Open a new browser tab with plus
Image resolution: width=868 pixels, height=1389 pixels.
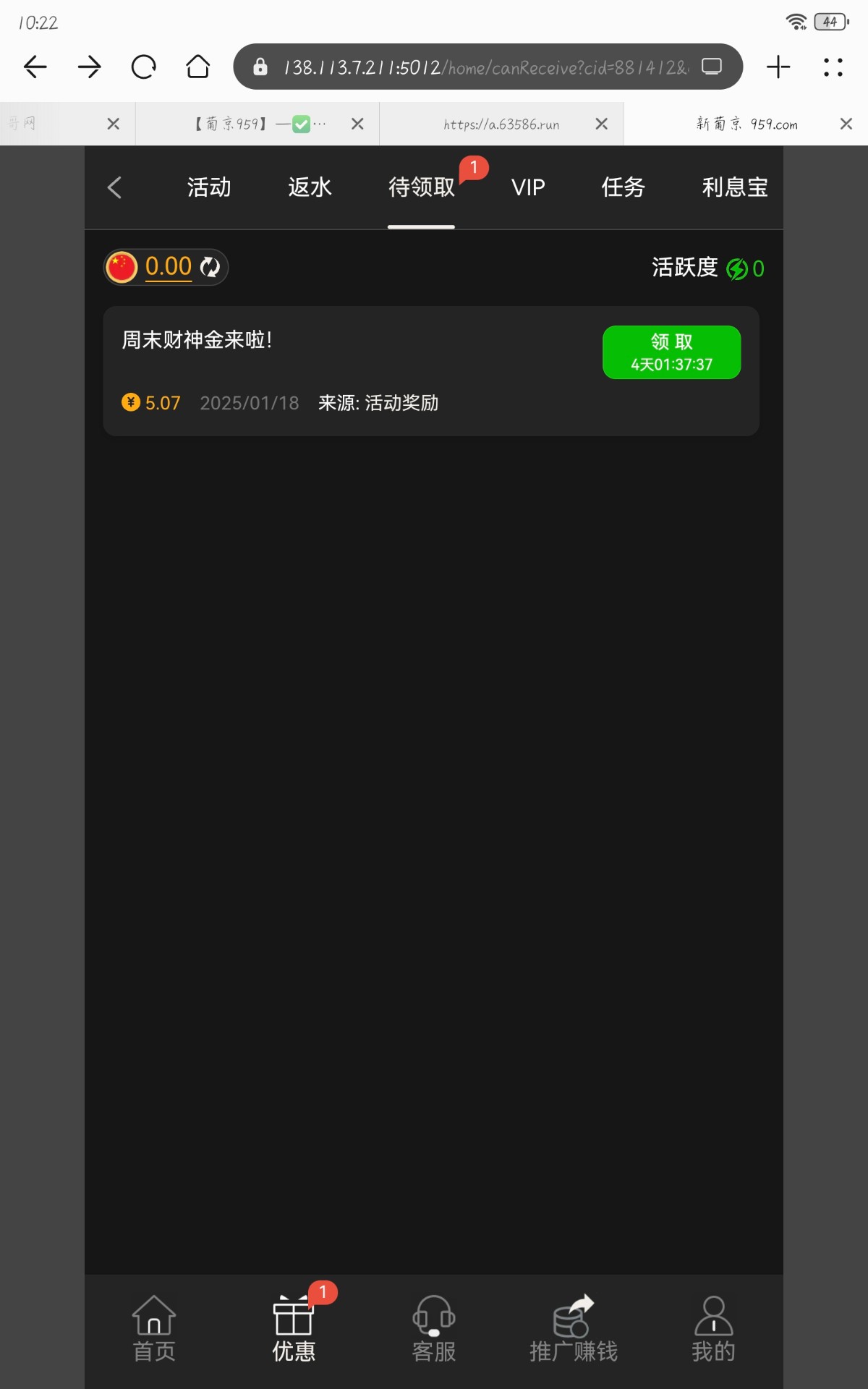click(x=778, y=67)
